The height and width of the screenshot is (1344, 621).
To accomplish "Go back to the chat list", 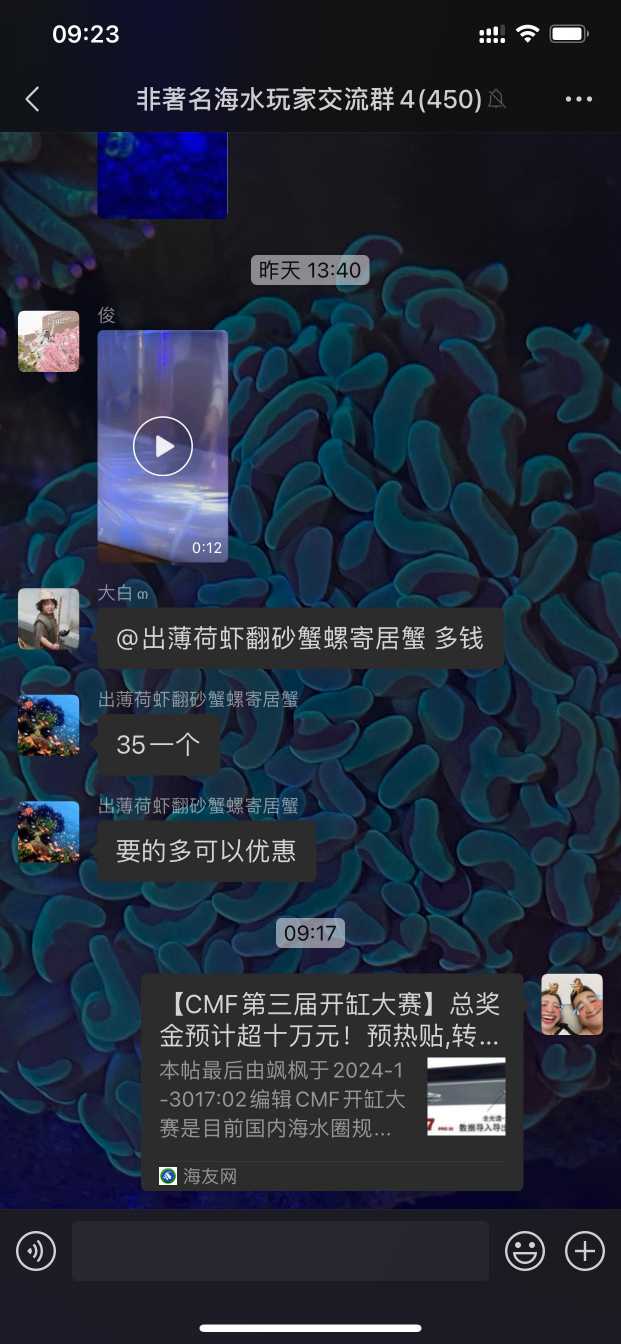I will pos(33,99).
